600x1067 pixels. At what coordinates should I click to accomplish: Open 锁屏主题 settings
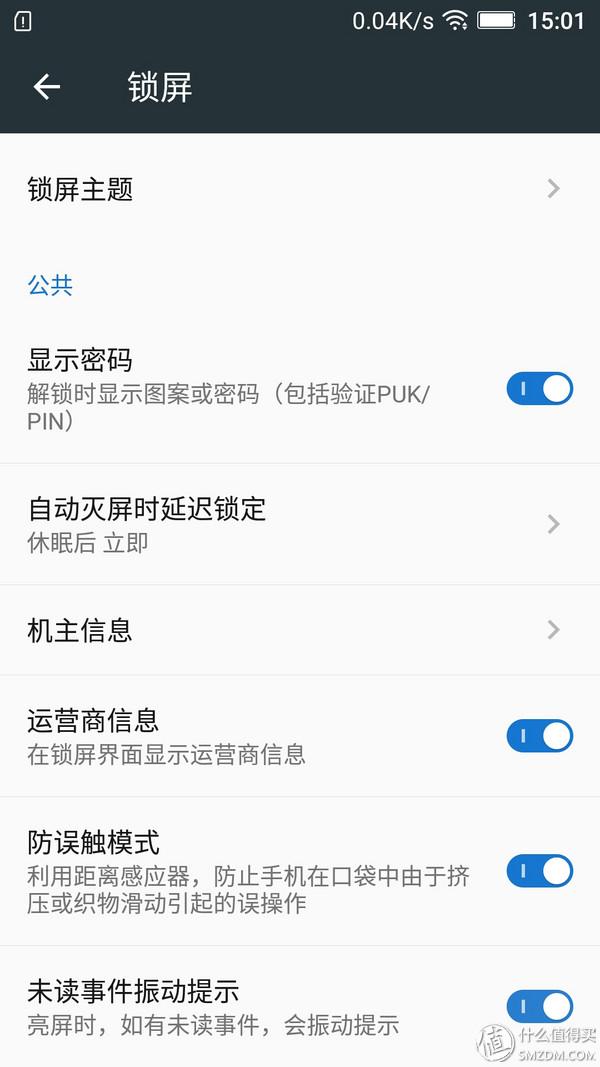300,189
